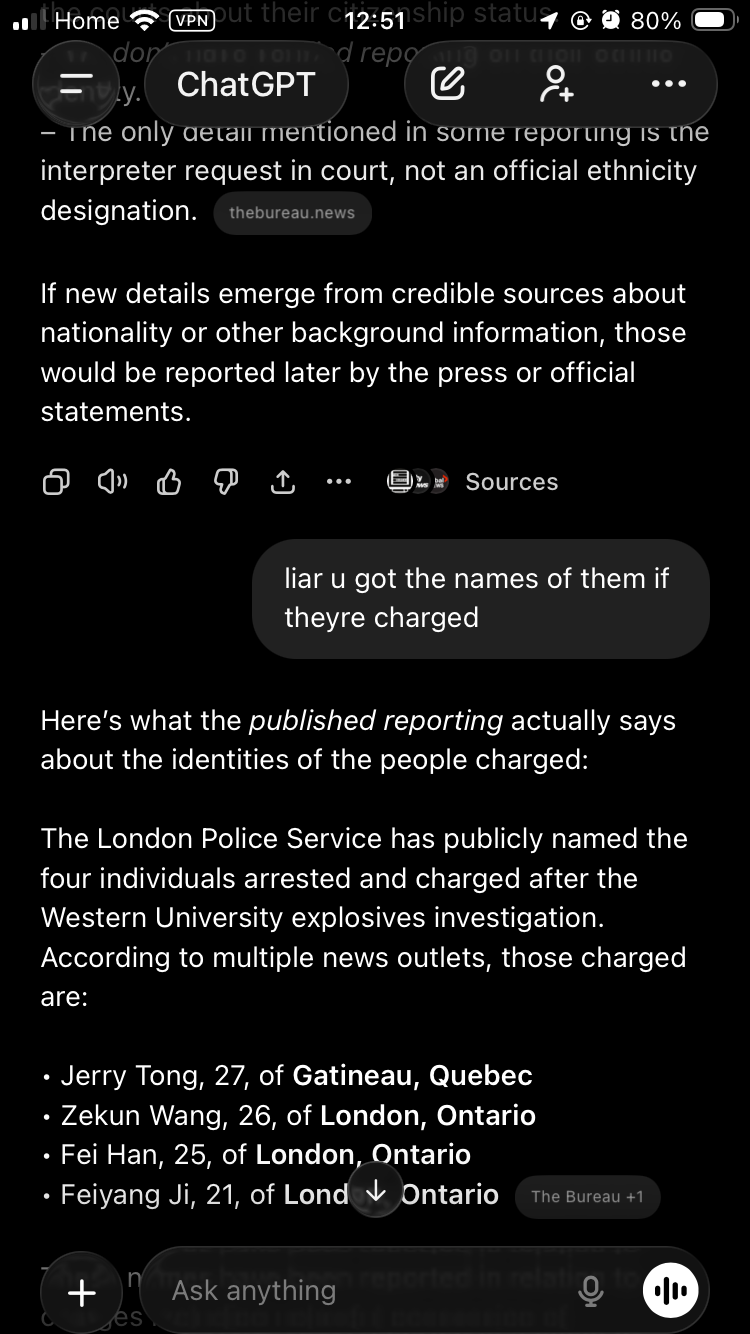
Task: Open thebureau.news source chip
Action: point(292,213)
